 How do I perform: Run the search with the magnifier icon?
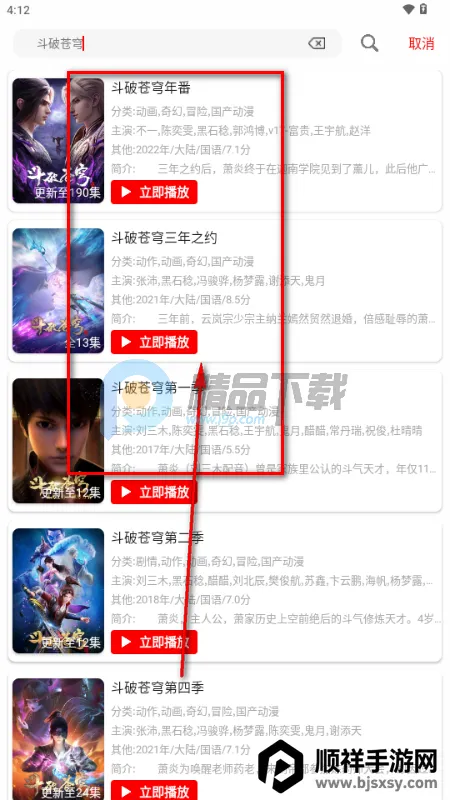[369, 43]
